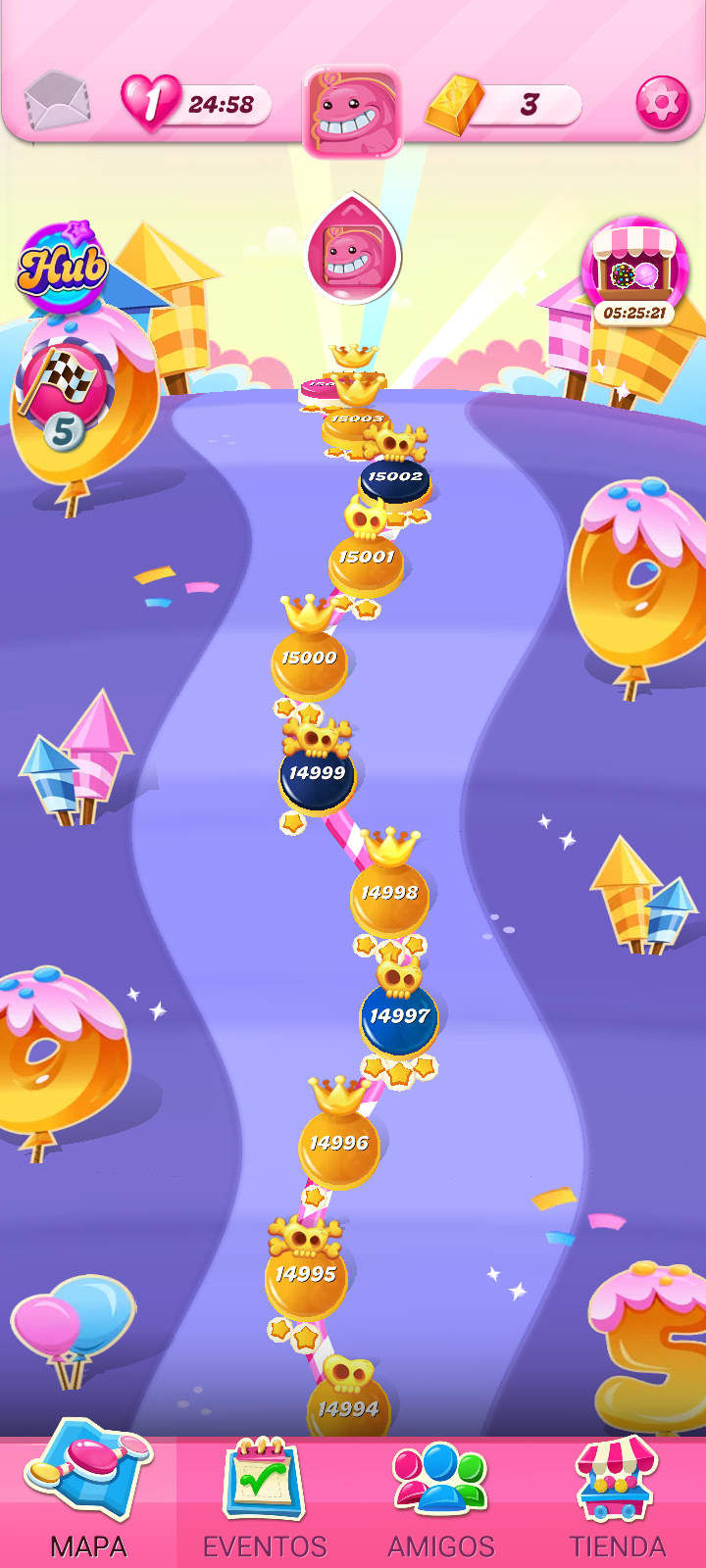Select level 15001
706x1568 pixels.
coord(366,561)
